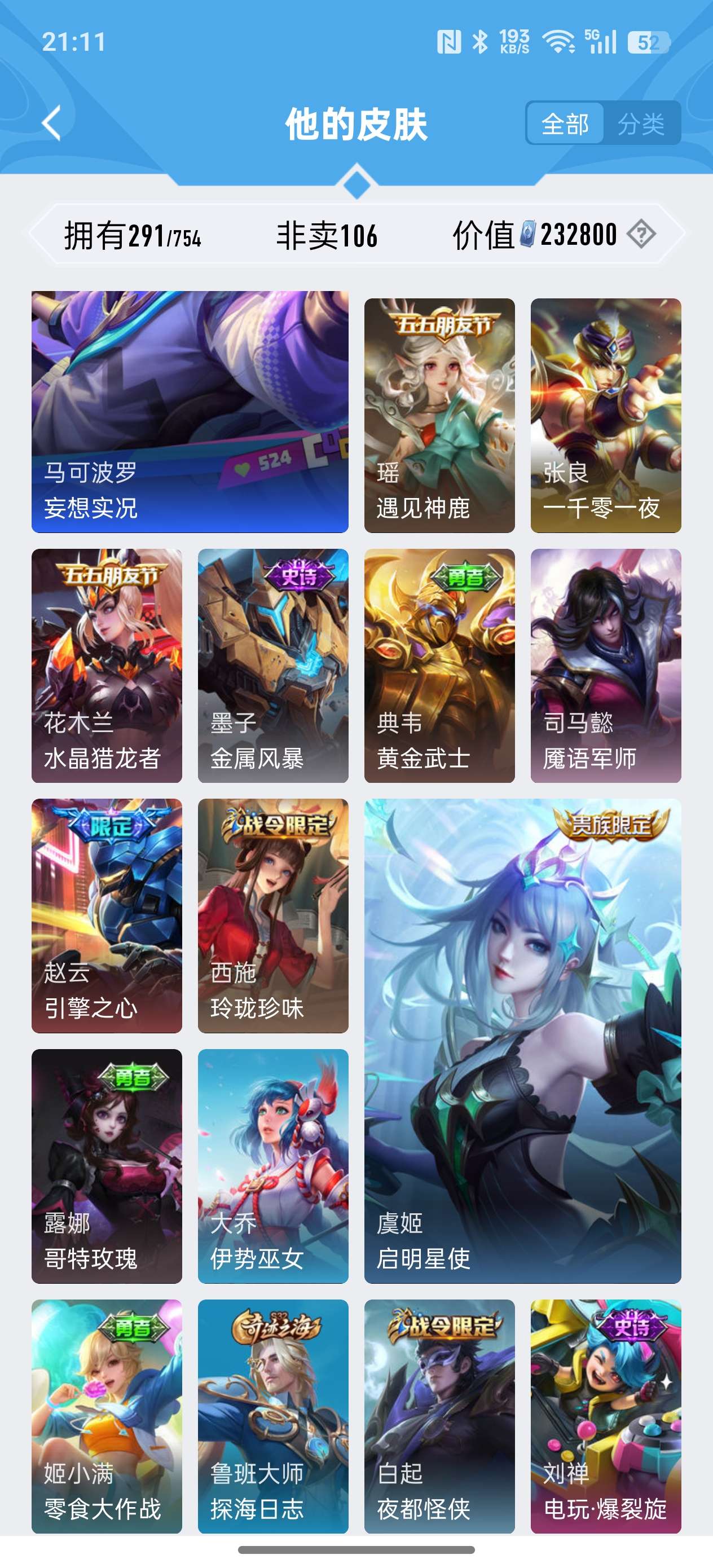The height and width of the screenshot is (1568, 713).
Task: View 虞姬 启明星使 large card
Action: pyautogui.click(x=523, y=1041)
